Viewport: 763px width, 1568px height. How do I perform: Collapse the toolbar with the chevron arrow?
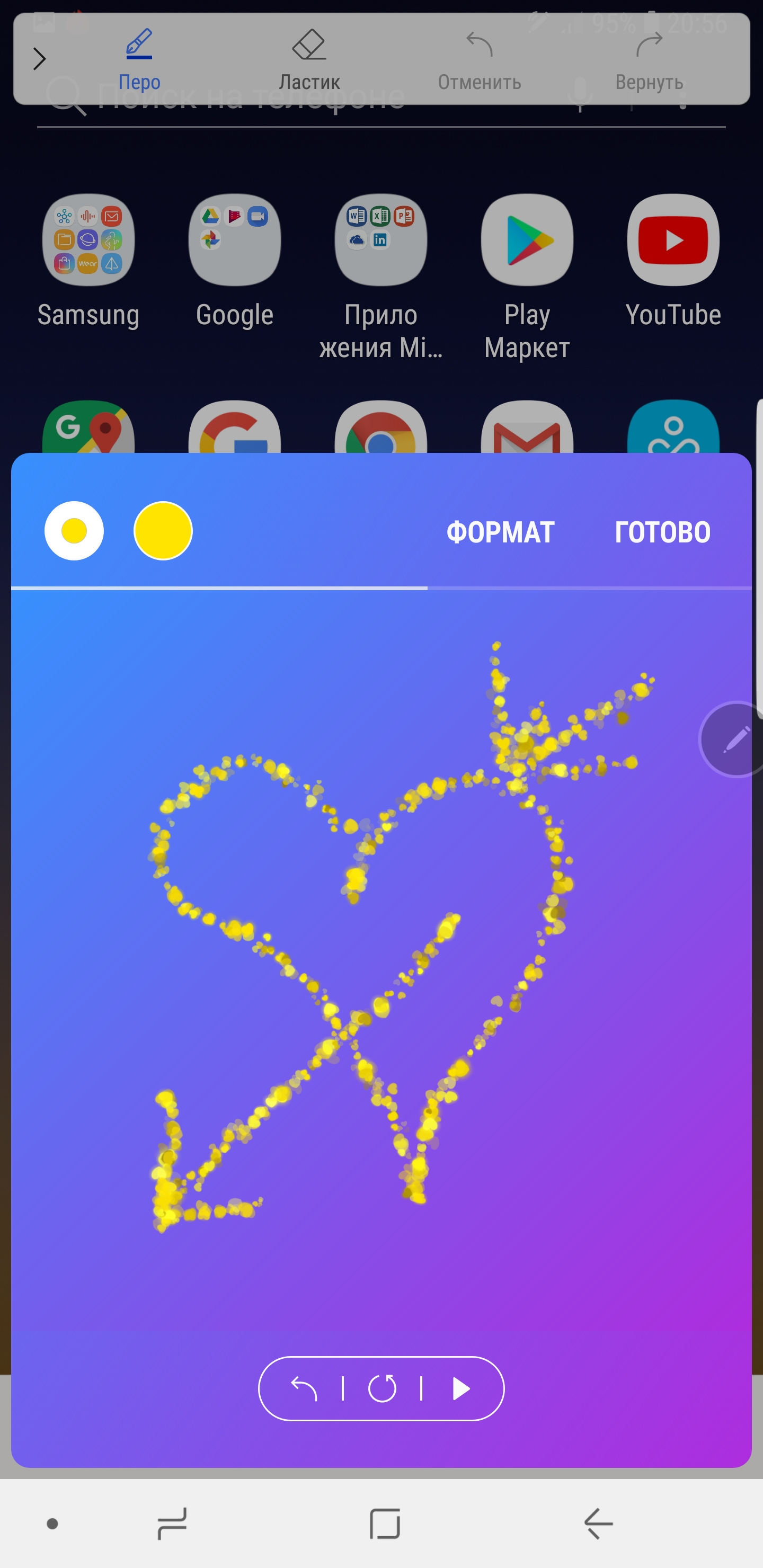[40, 59]
